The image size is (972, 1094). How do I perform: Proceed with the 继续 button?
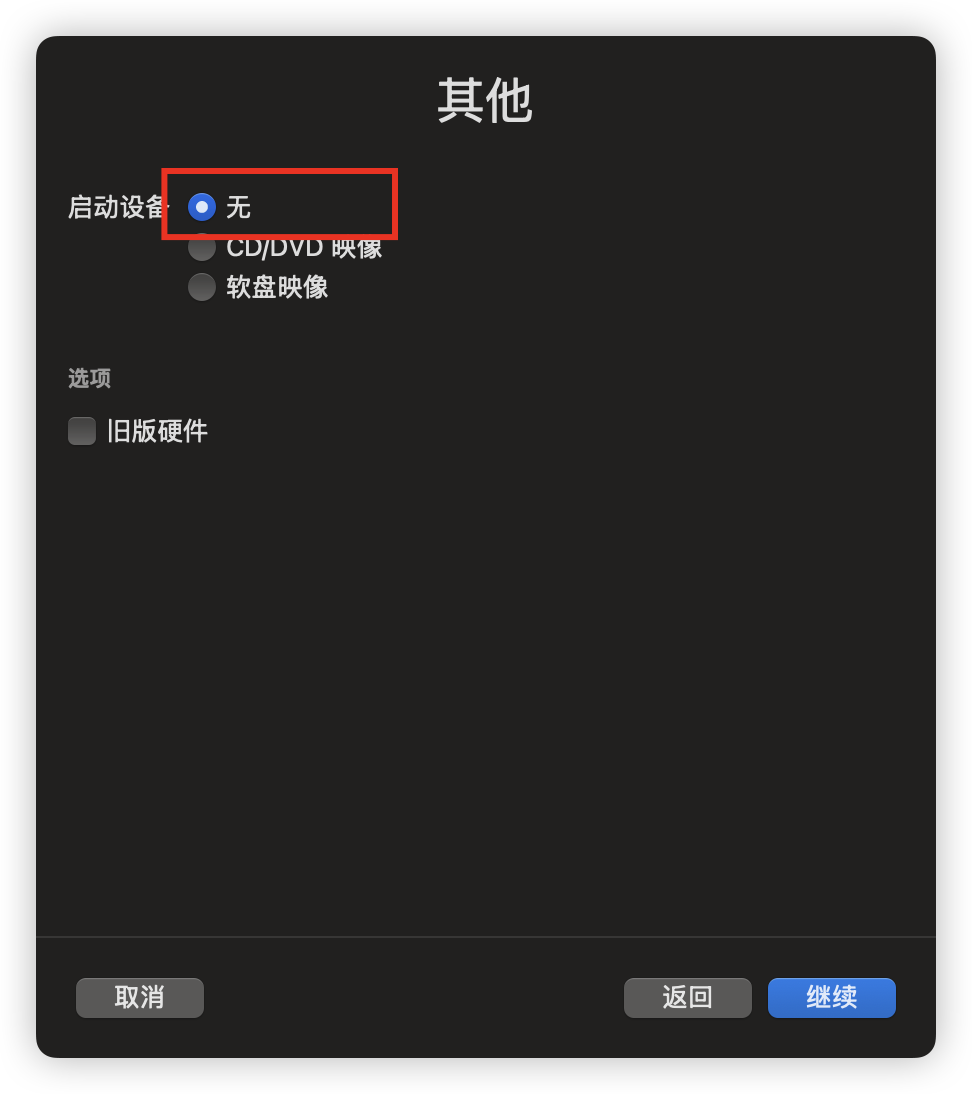coord(831,997)
